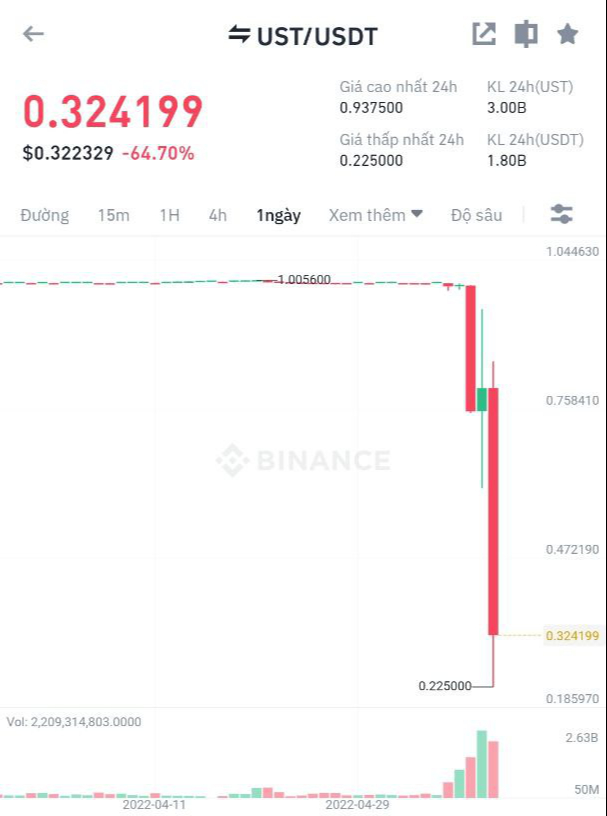Open the share chart icon

tap(484, 34)
